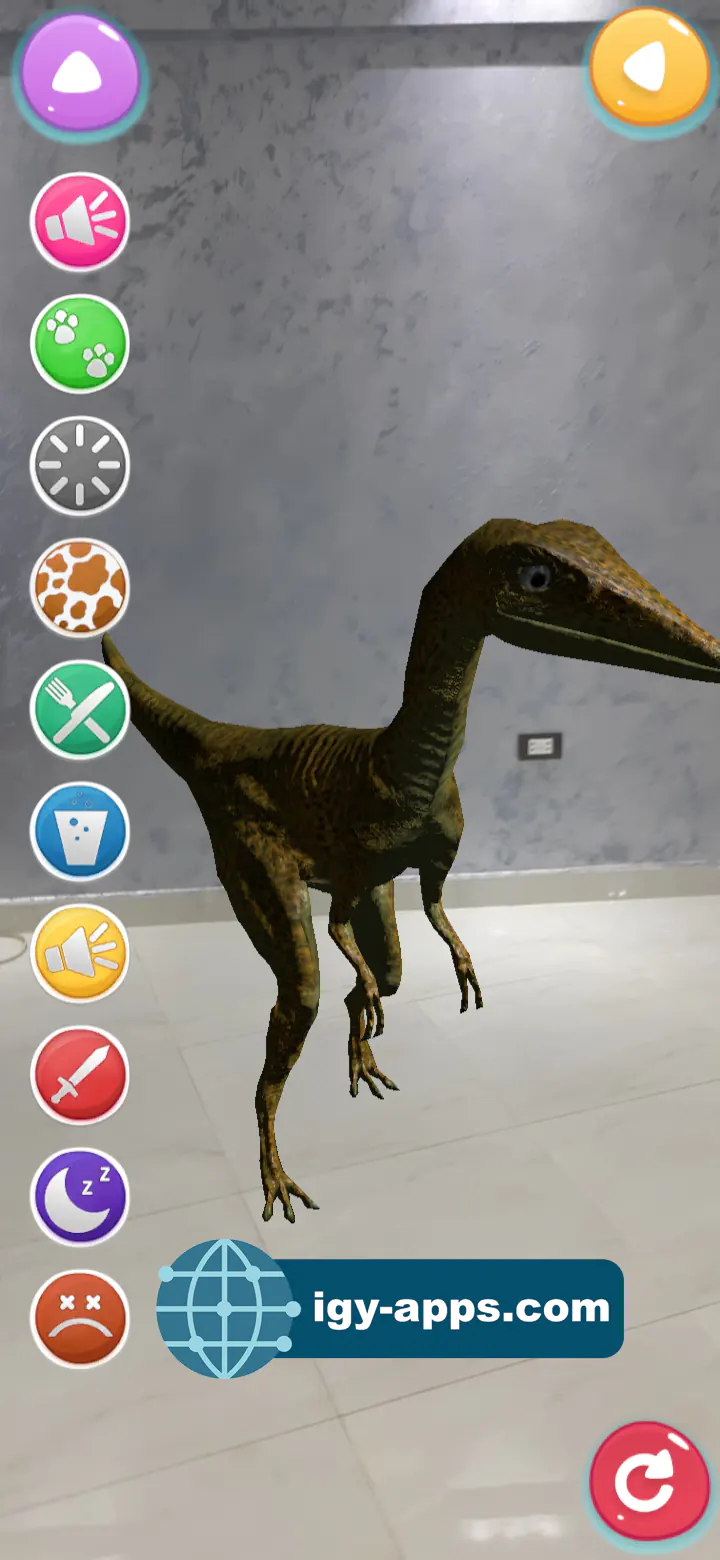The width and height of the screenshot is (720, 1560).
Task: Tap the sad dead face button
Action: click(x=80, y=1319)
